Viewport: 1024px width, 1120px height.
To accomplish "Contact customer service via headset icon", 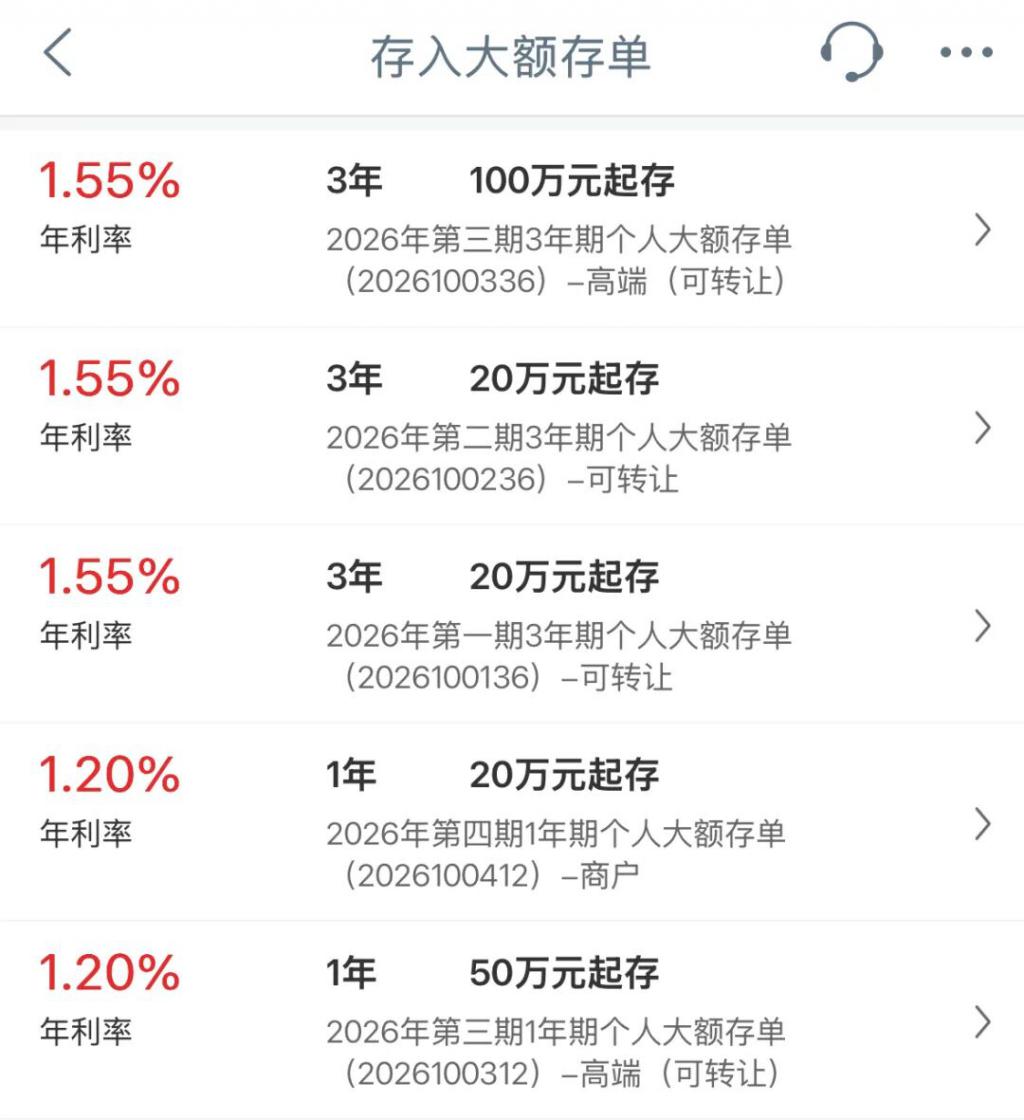I will tap(851, 53).
